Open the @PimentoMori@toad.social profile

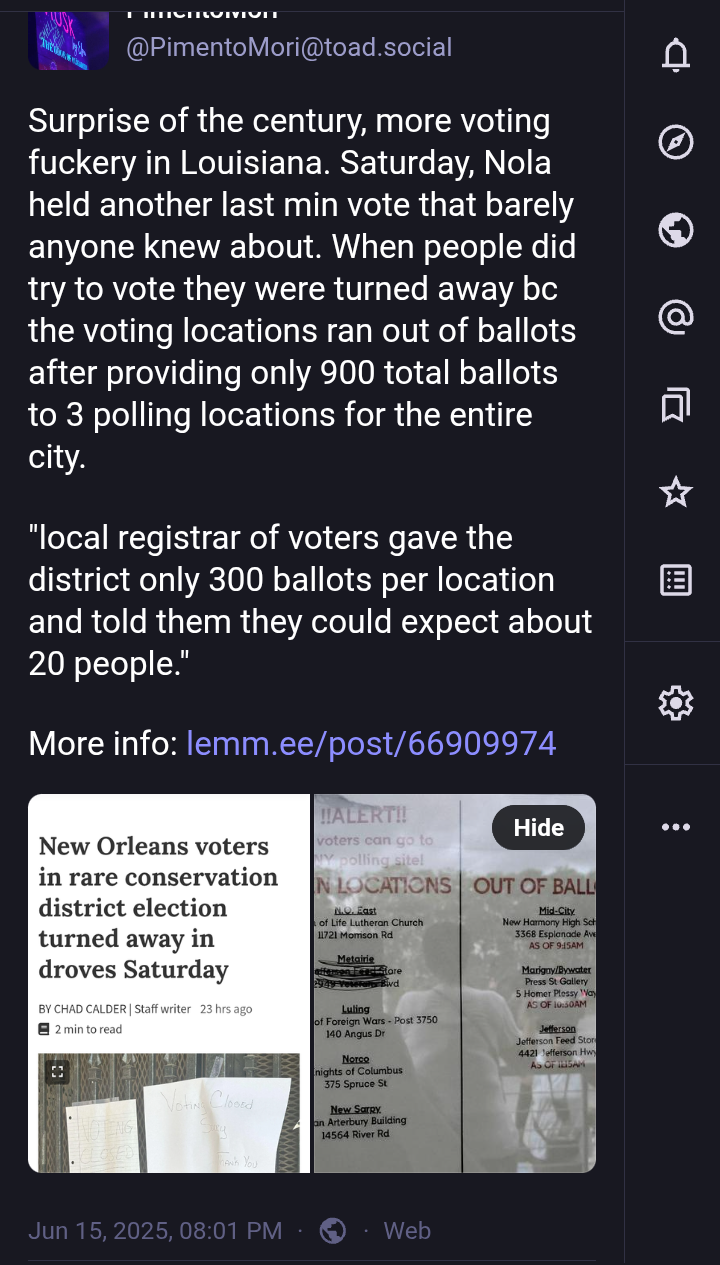(288, 47)
